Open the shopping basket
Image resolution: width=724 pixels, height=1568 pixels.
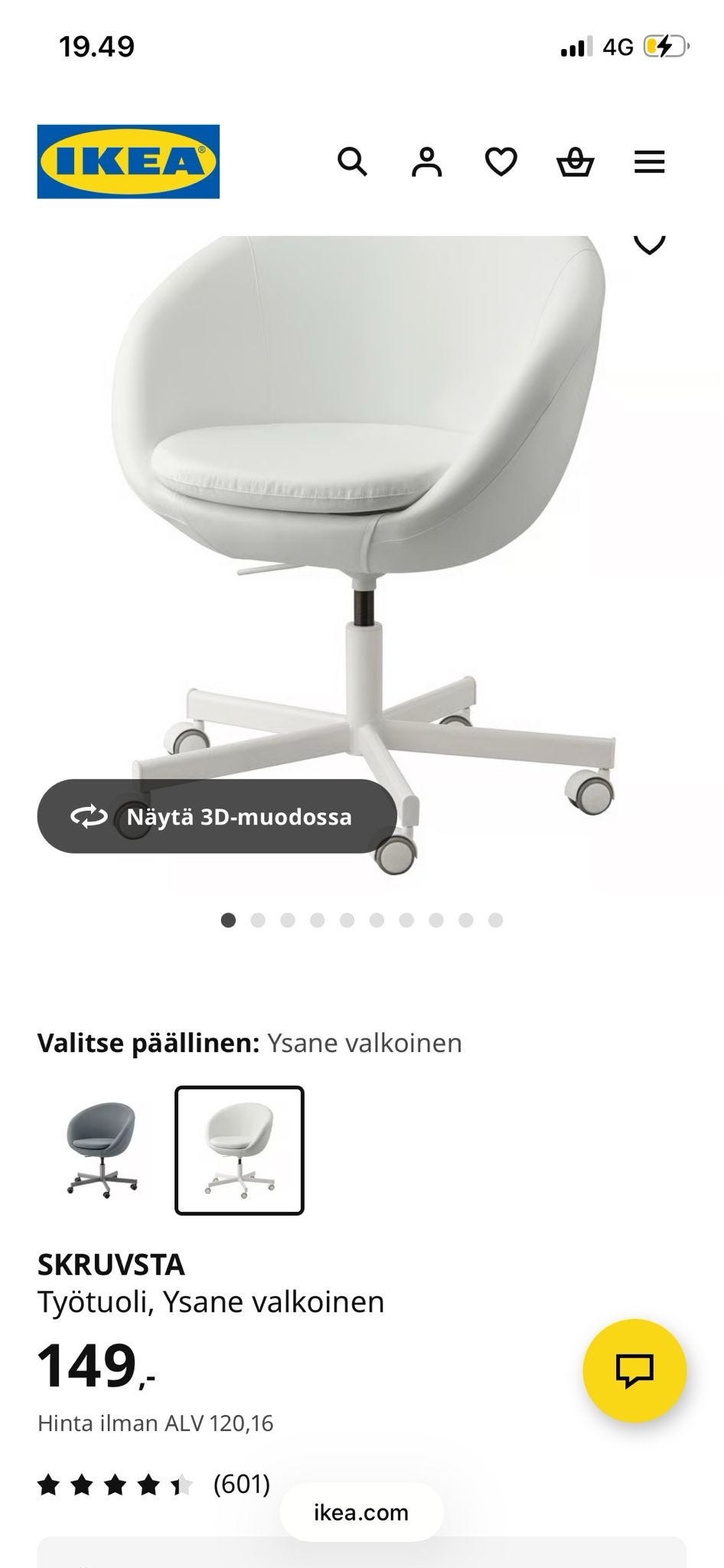pyautogui.click(x=575, y=162)
